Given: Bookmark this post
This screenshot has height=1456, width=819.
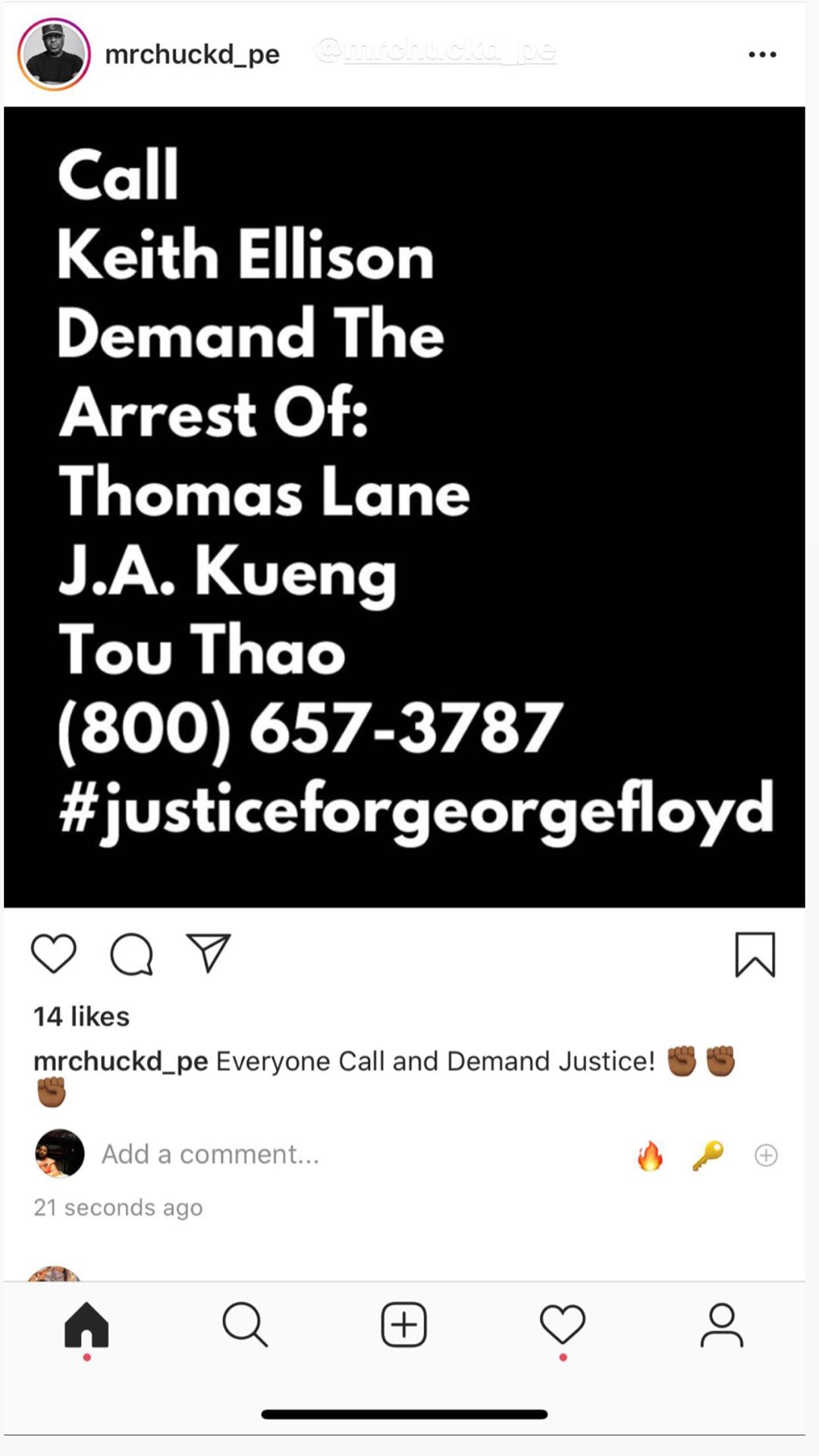Looking at the screenshot, I should pyautogui.click(x=755, y=954).
